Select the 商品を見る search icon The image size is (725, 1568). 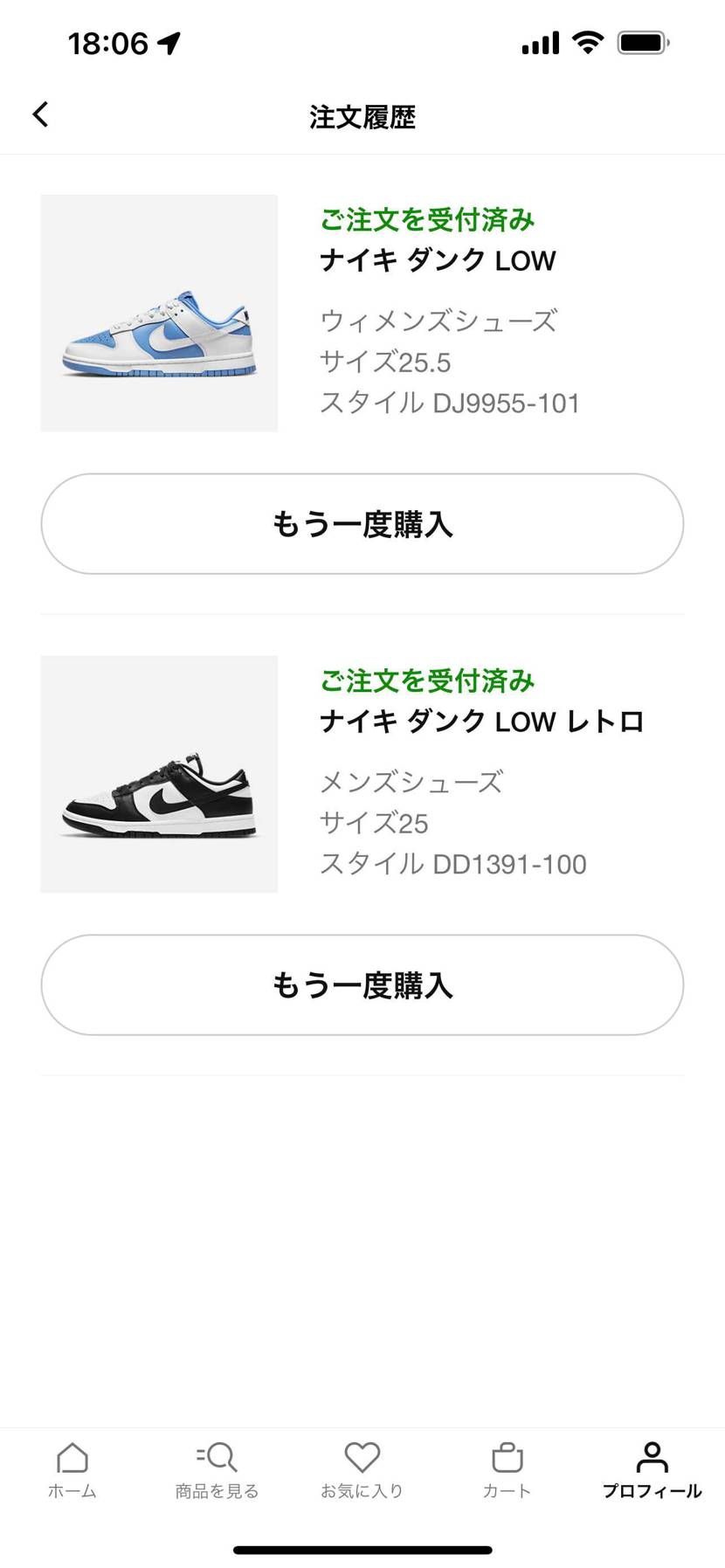coord(217,1457)
